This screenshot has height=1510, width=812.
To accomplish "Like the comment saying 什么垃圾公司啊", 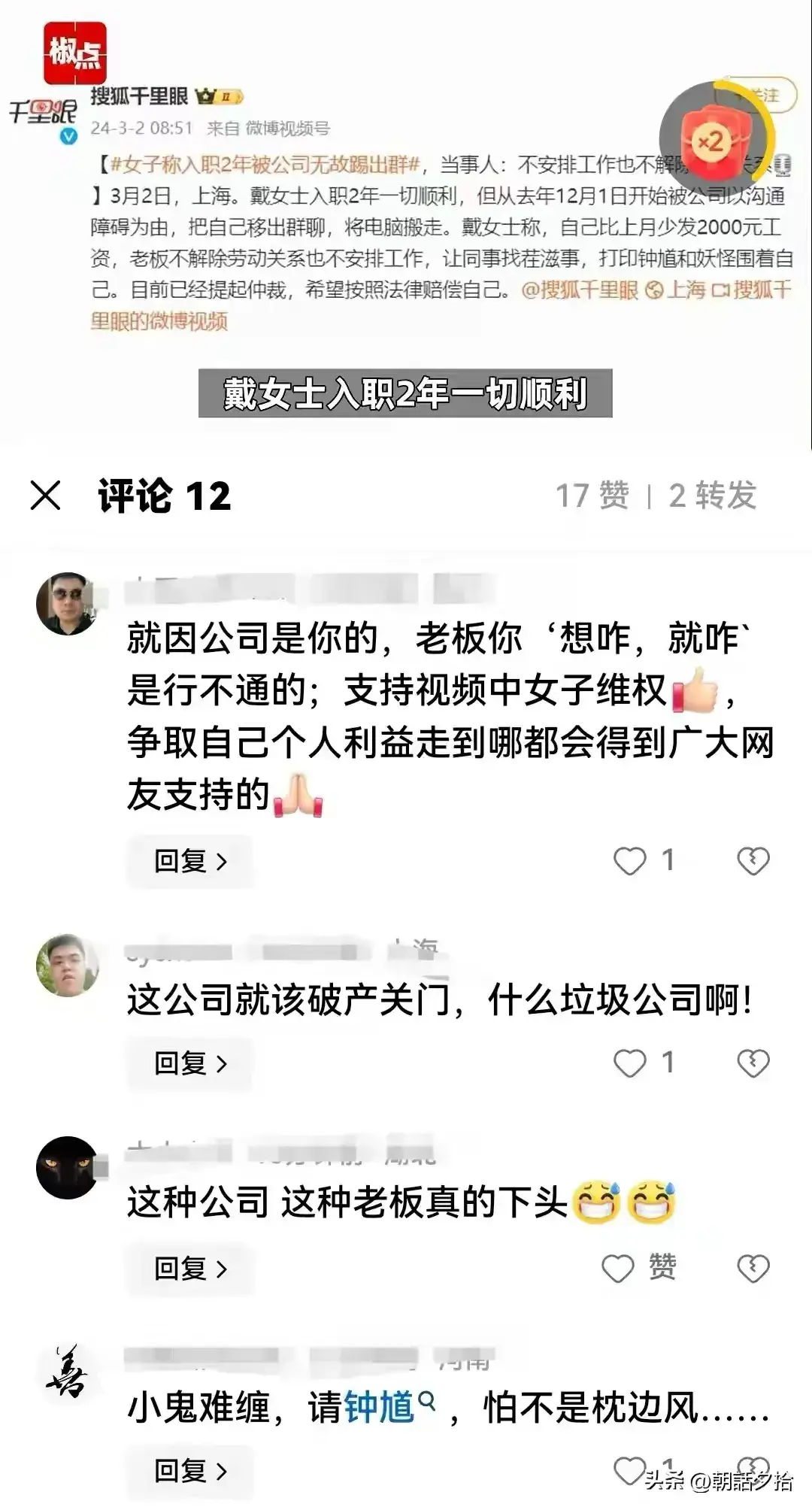I will pos(630,1063).
